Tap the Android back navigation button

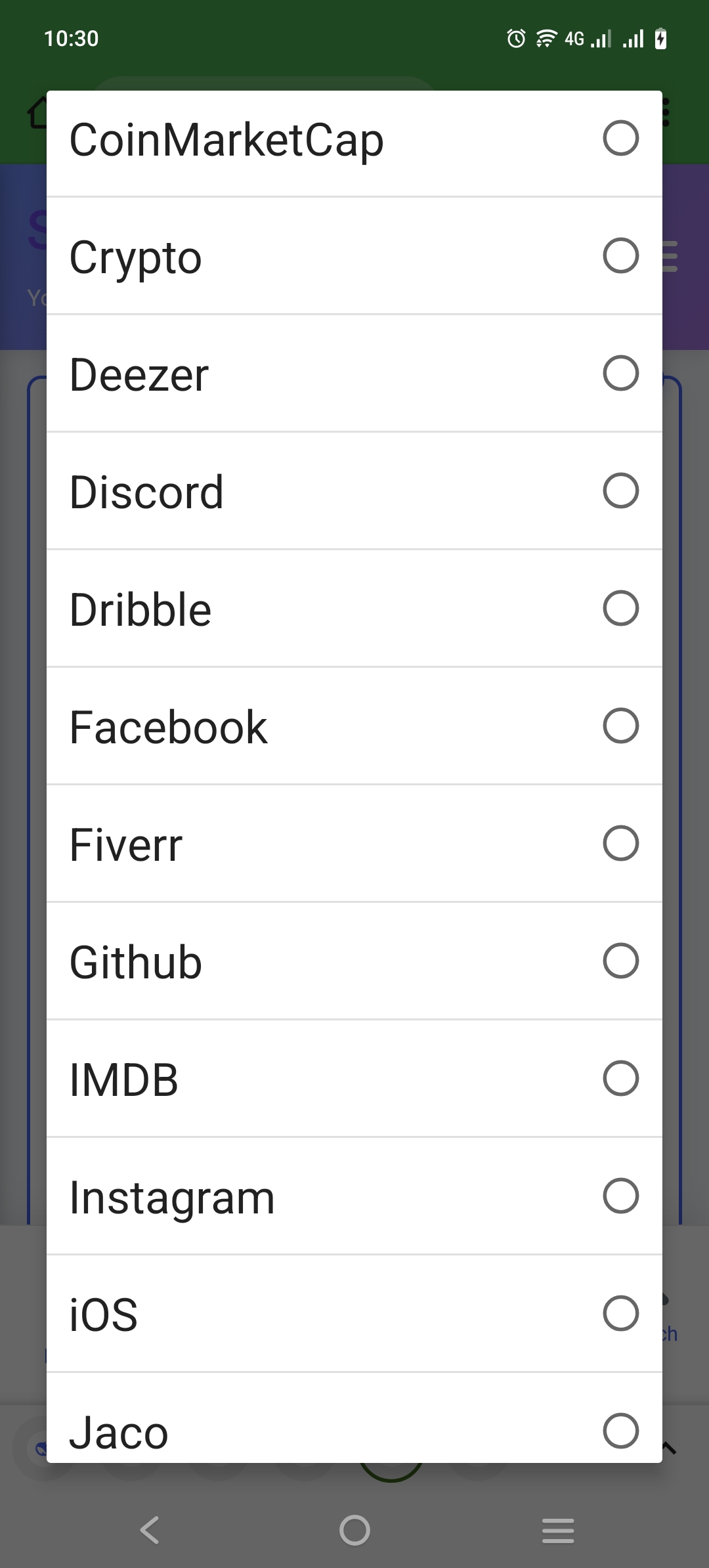[150, 1530]
